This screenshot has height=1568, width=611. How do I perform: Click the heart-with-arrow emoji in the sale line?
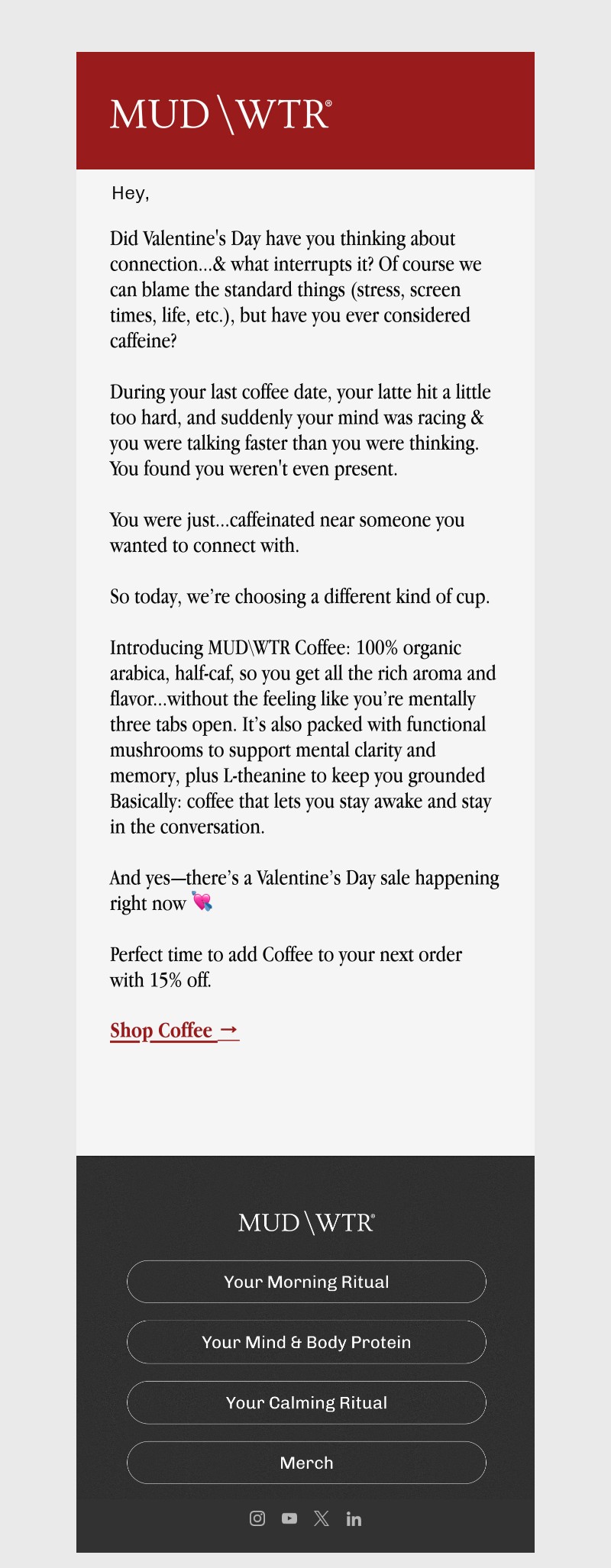click(203, 903)
